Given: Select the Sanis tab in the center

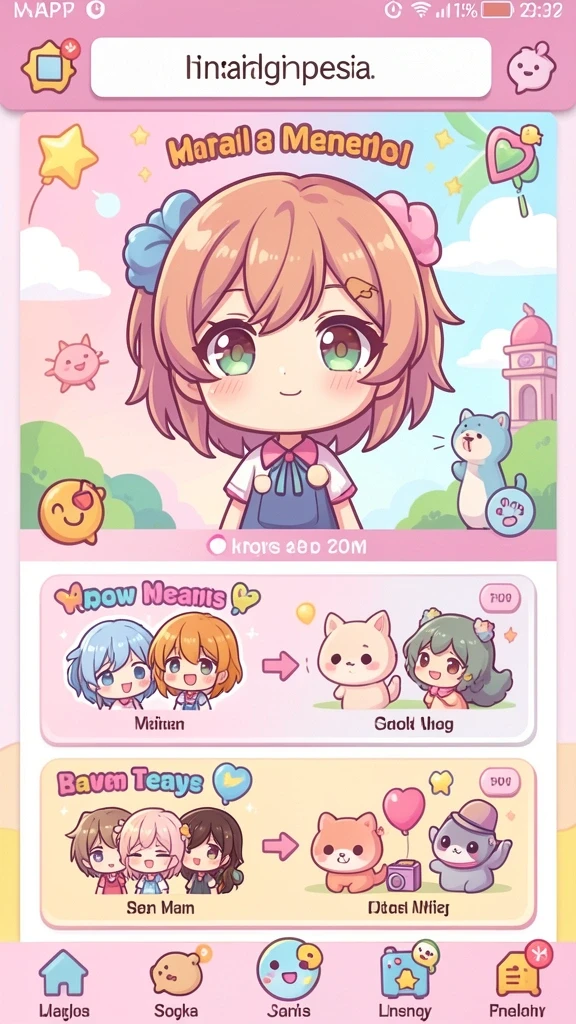Looking at the screenshot, I should [x=289, y=980].
